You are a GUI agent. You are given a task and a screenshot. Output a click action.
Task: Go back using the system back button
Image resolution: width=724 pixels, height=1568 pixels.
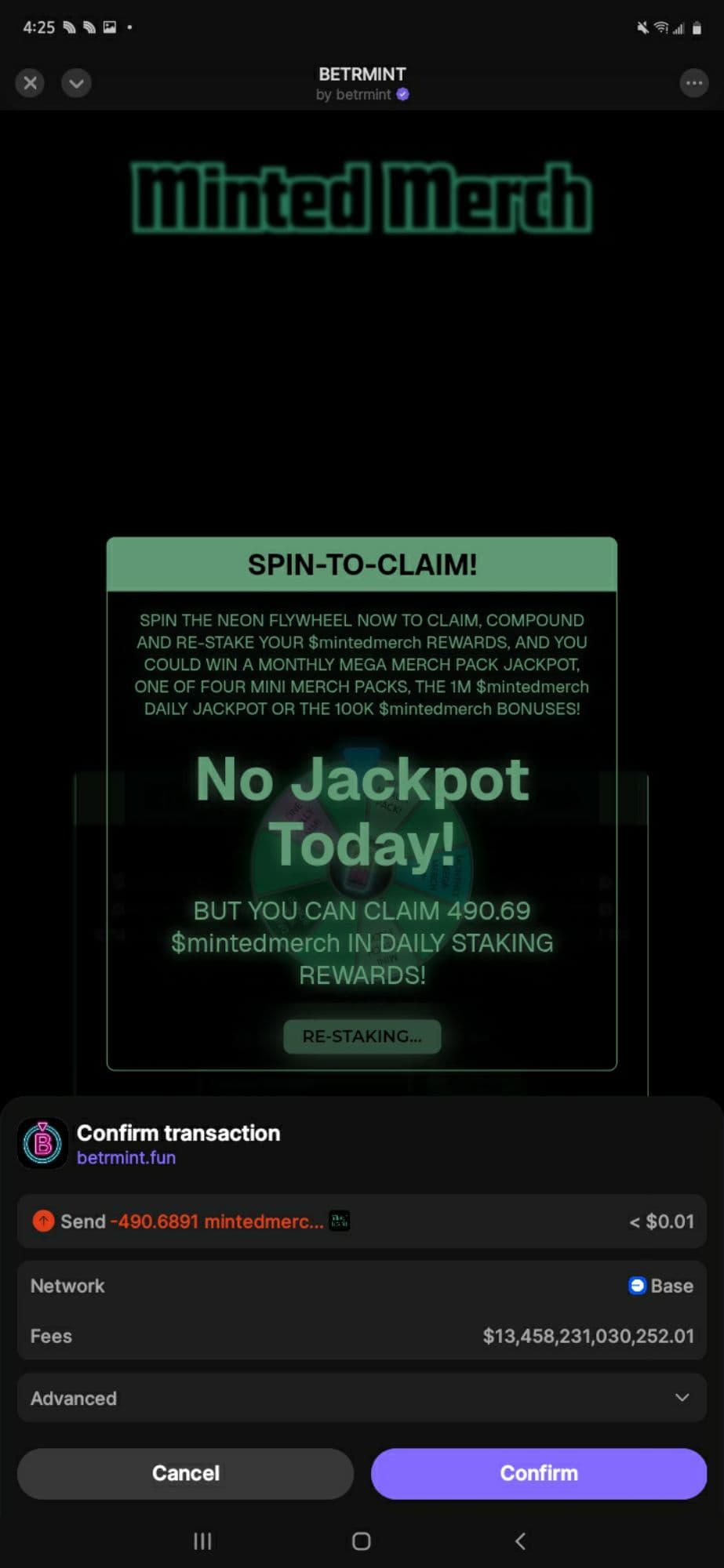520,1541
